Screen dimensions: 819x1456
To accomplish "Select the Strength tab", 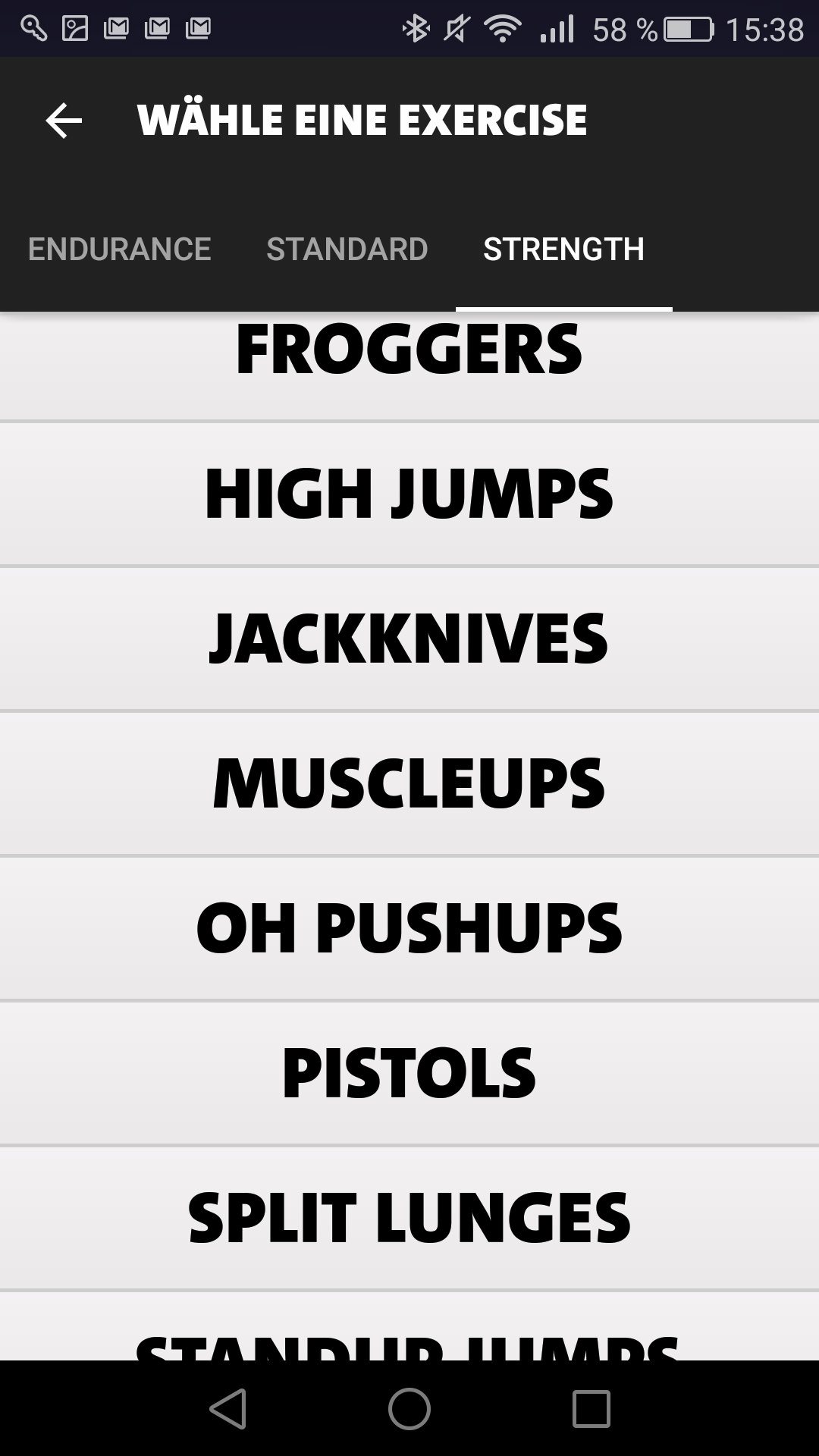I will (563, 249).
